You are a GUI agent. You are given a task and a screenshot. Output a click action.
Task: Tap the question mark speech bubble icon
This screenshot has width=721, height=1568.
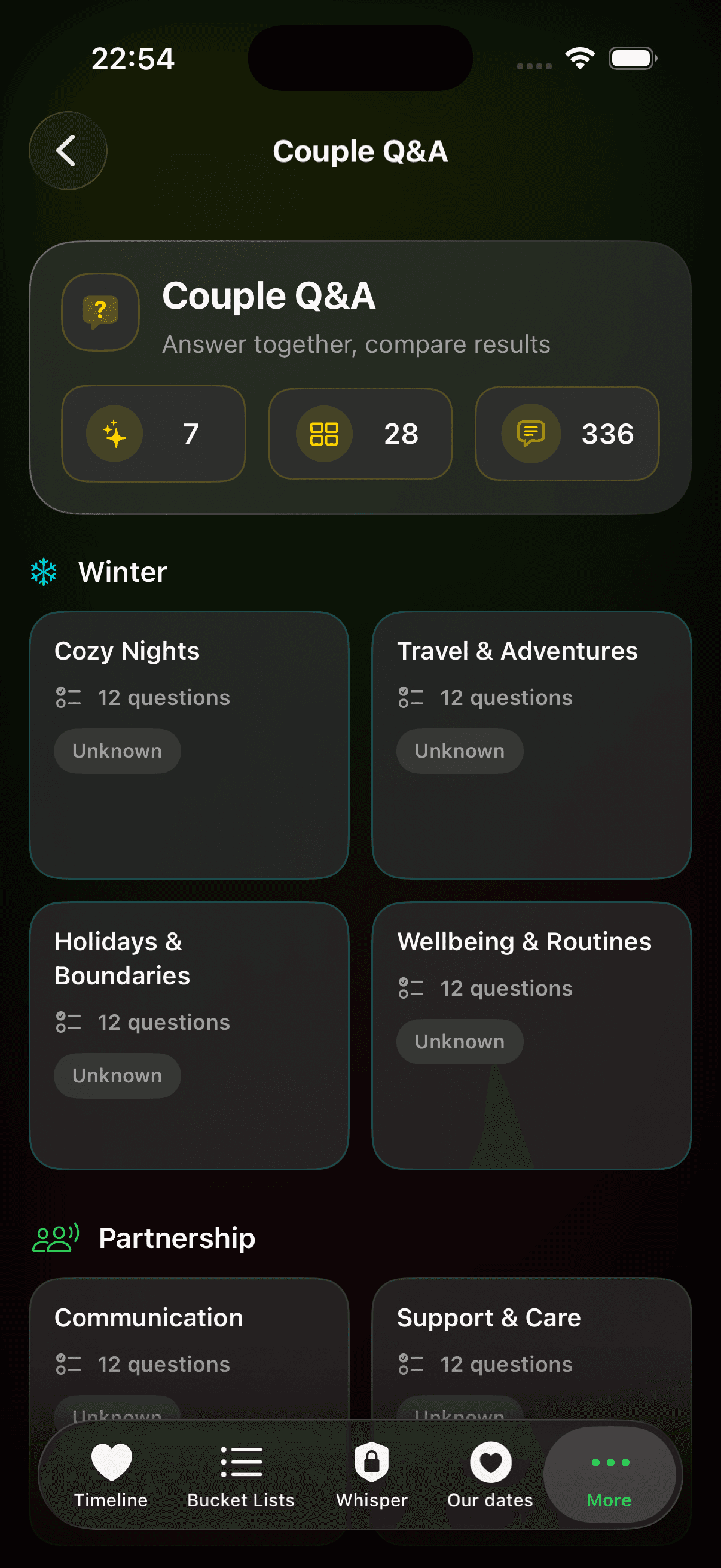100,312
